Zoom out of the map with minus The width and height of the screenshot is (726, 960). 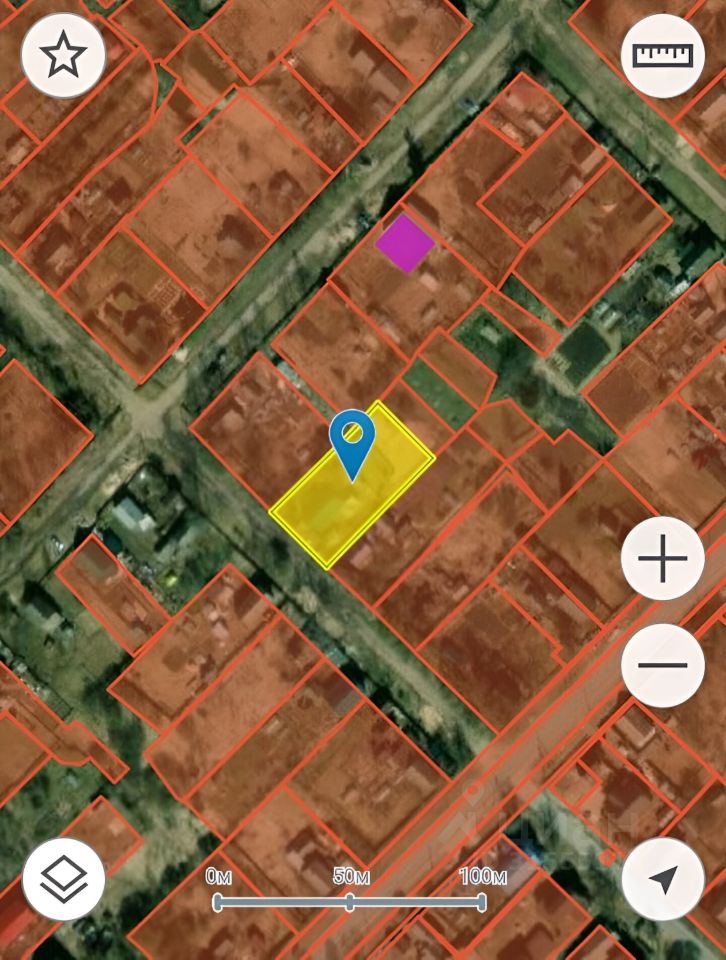(x=663, y=665)
